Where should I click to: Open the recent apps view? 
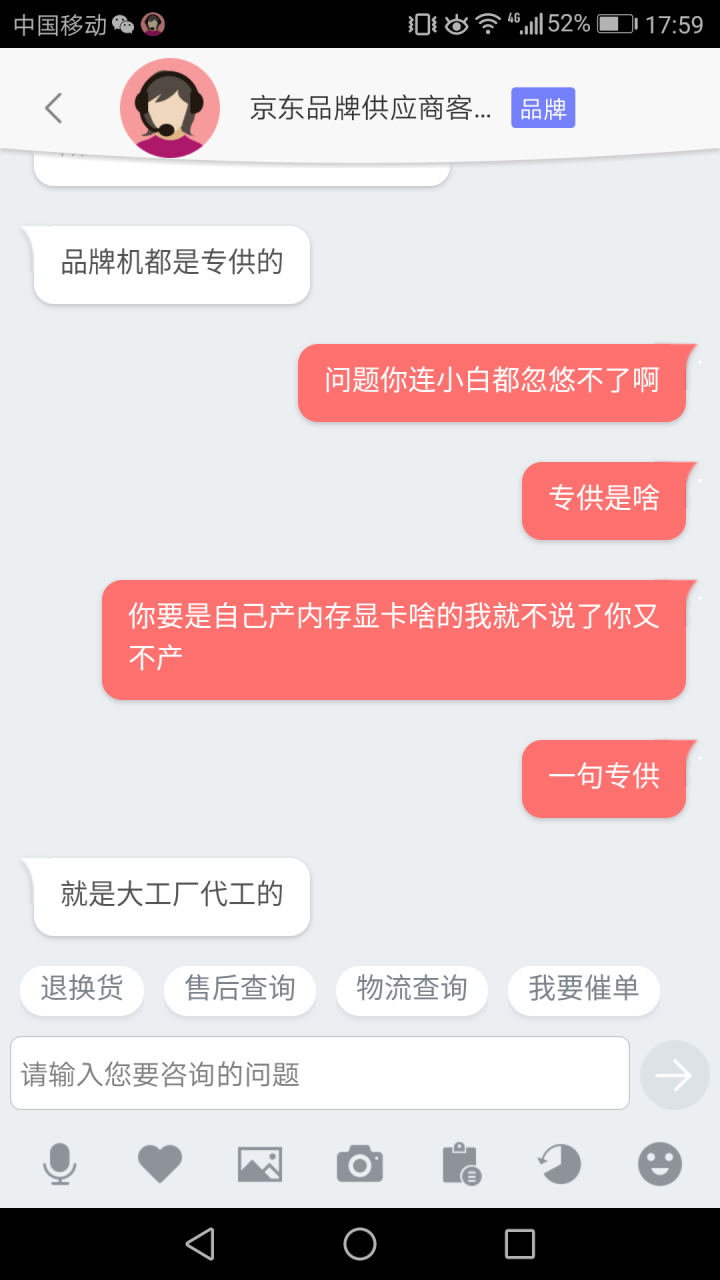tap(520, 1244)
